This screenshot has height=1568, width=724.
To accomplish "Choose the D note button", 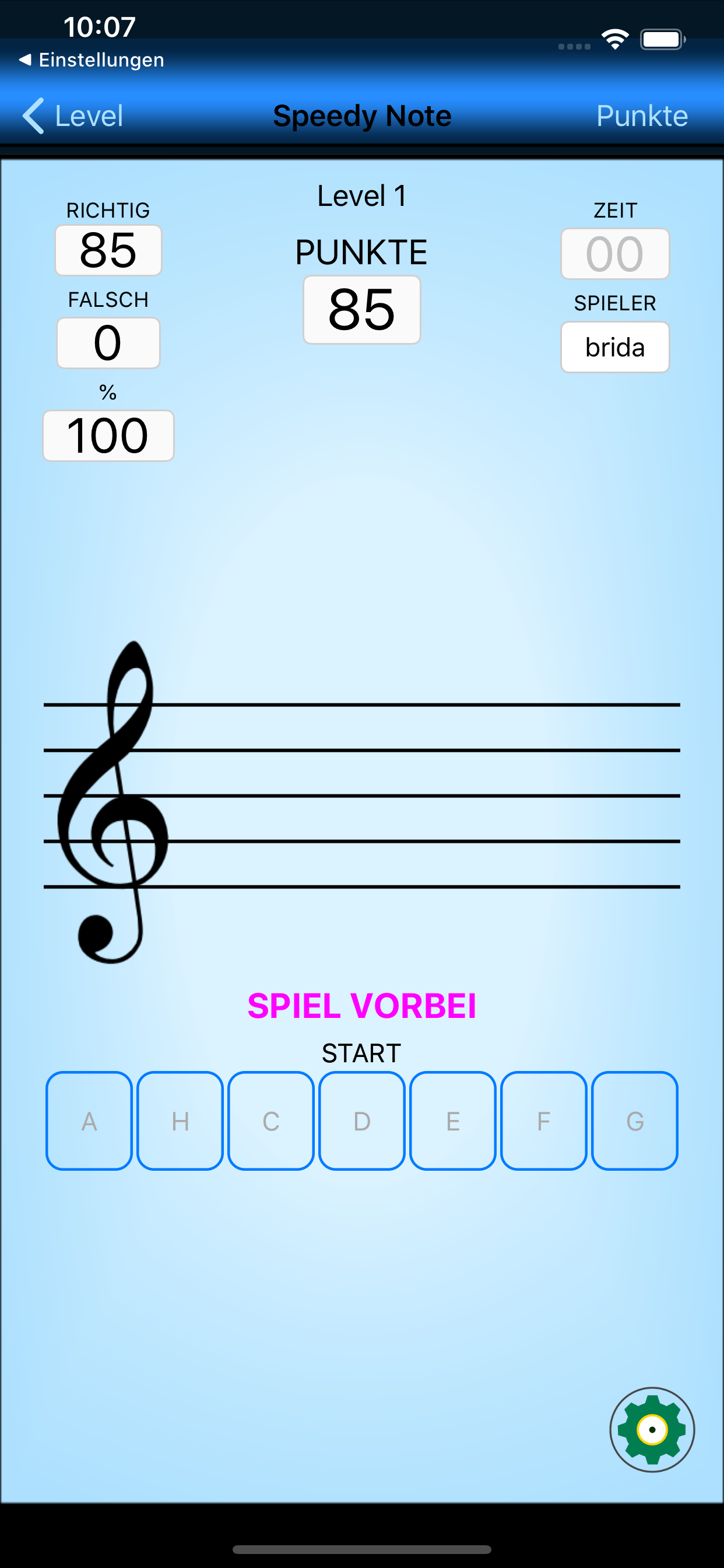I will click(x=362, y=1121).
